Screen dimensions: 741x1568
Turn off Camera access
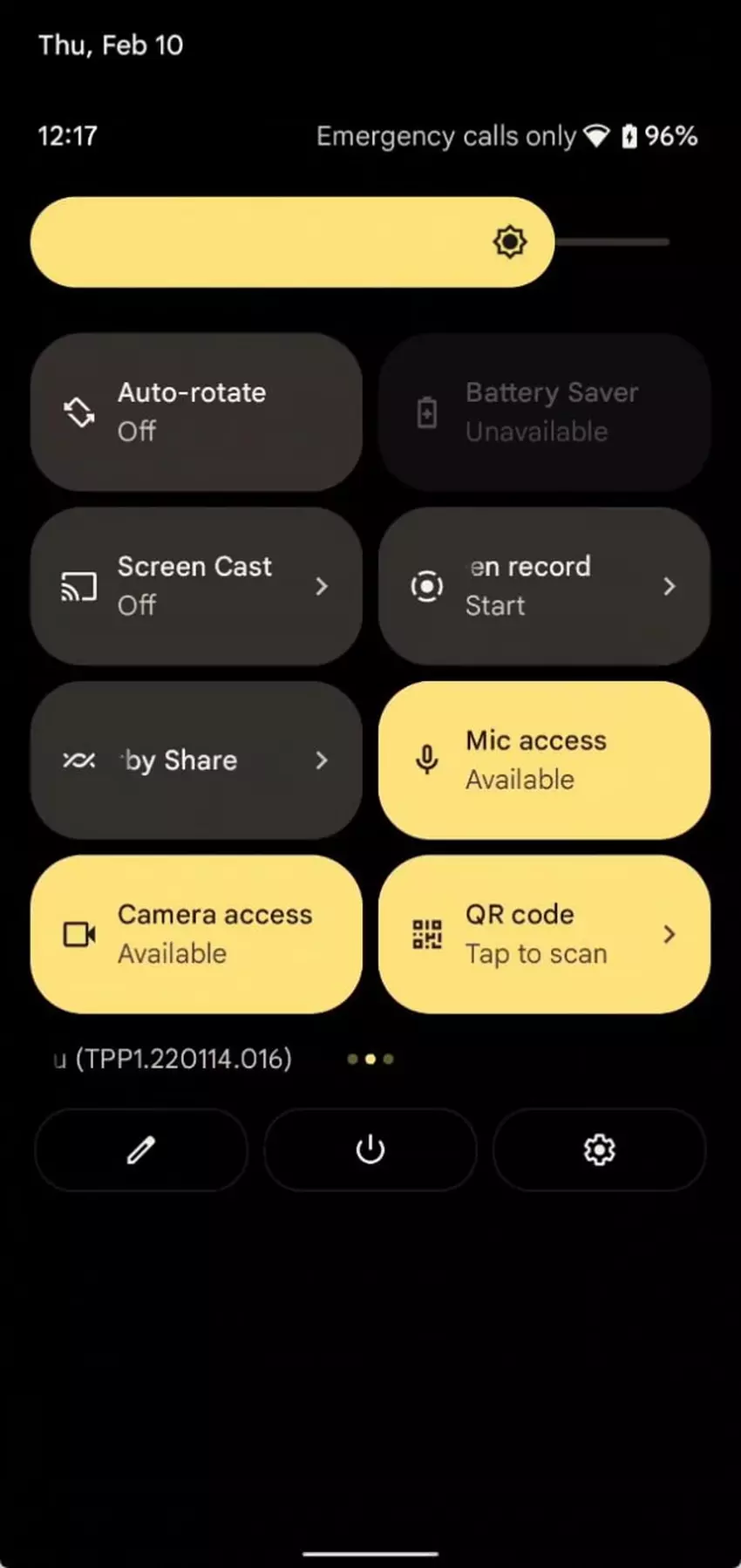pyautogui.click(x=196, y=934)
